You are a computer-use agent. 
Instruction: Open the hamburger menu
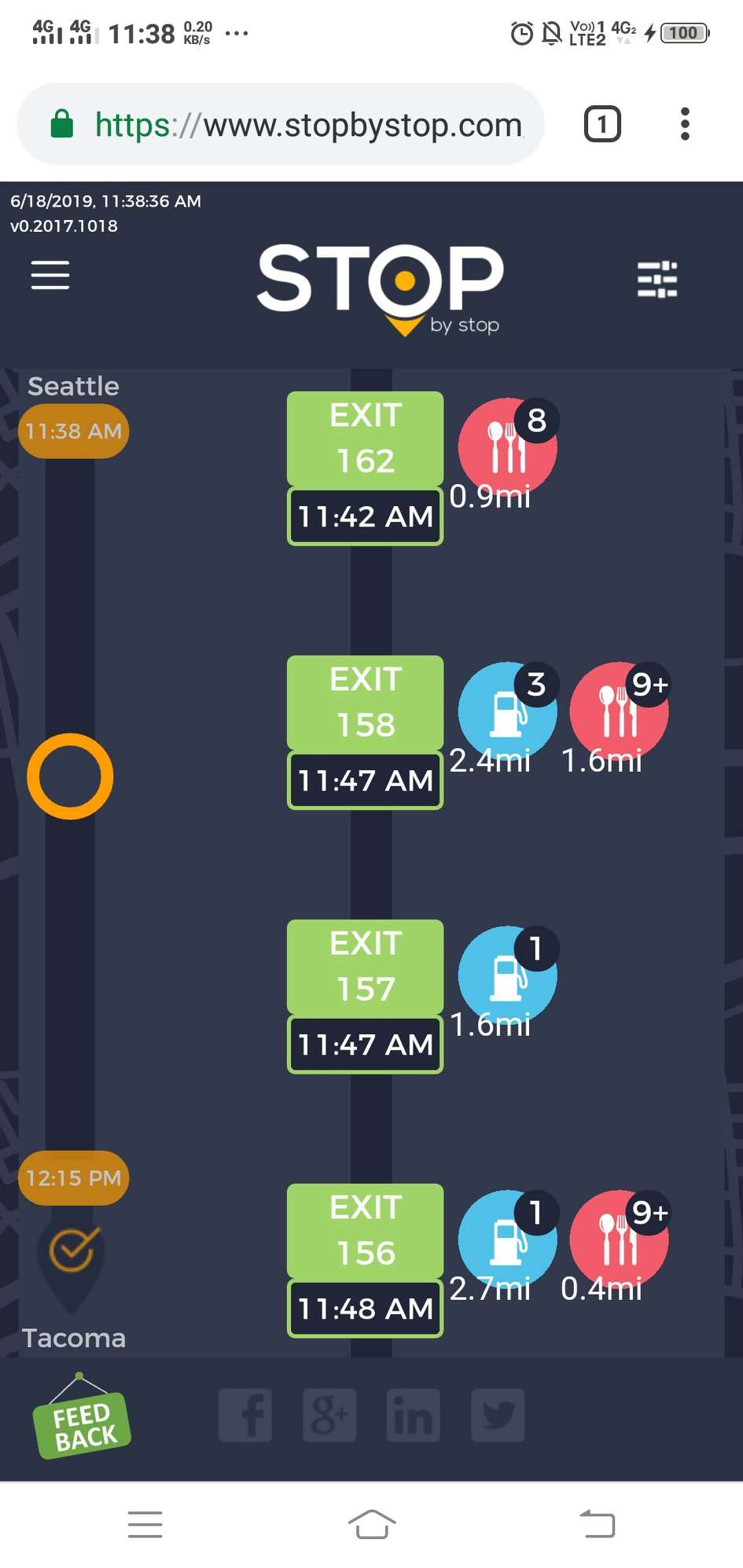[x=50, y=275]
